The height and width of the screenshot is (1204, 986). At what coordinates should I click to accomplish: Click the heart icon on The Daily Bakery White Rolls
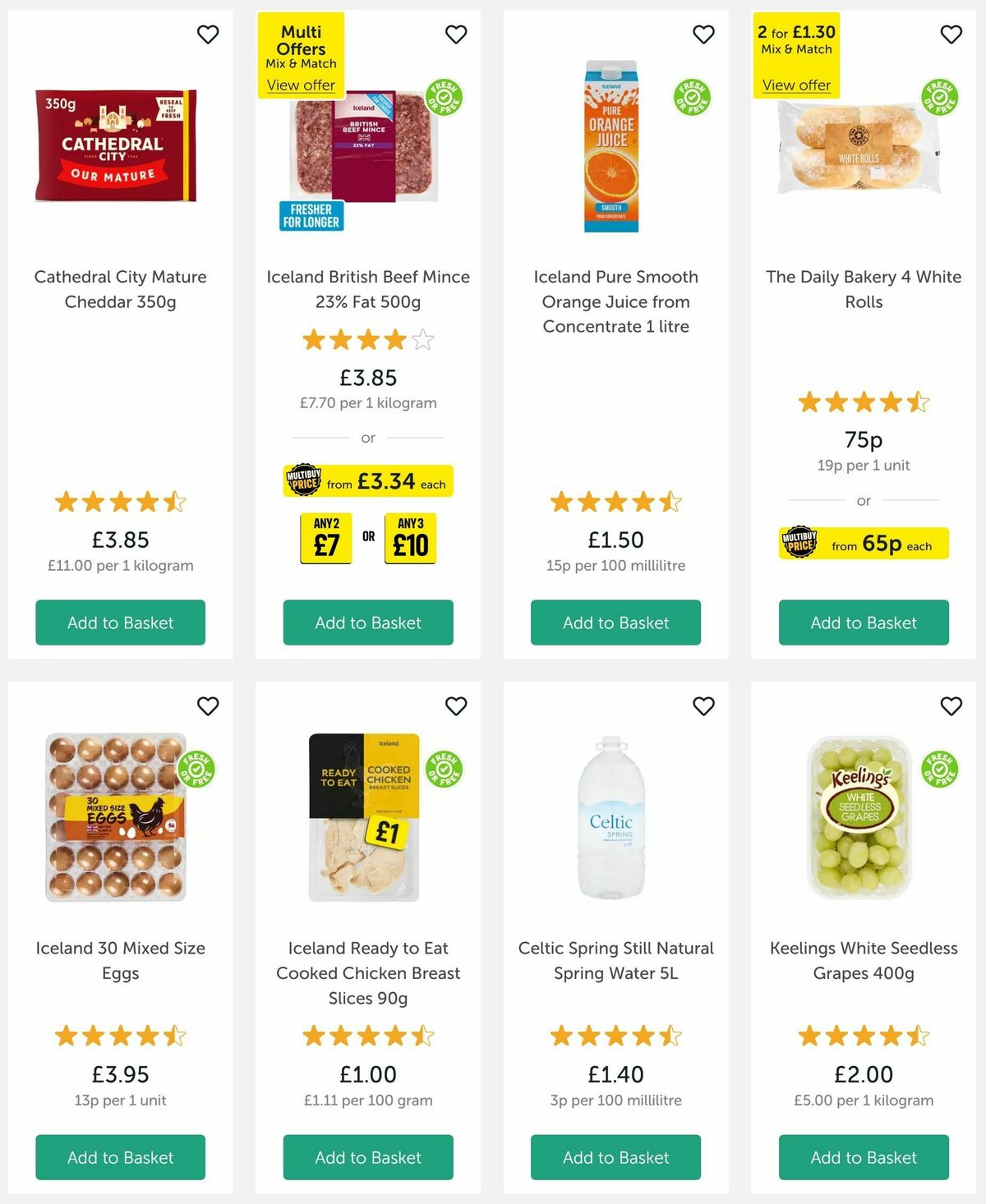[951, 34]
